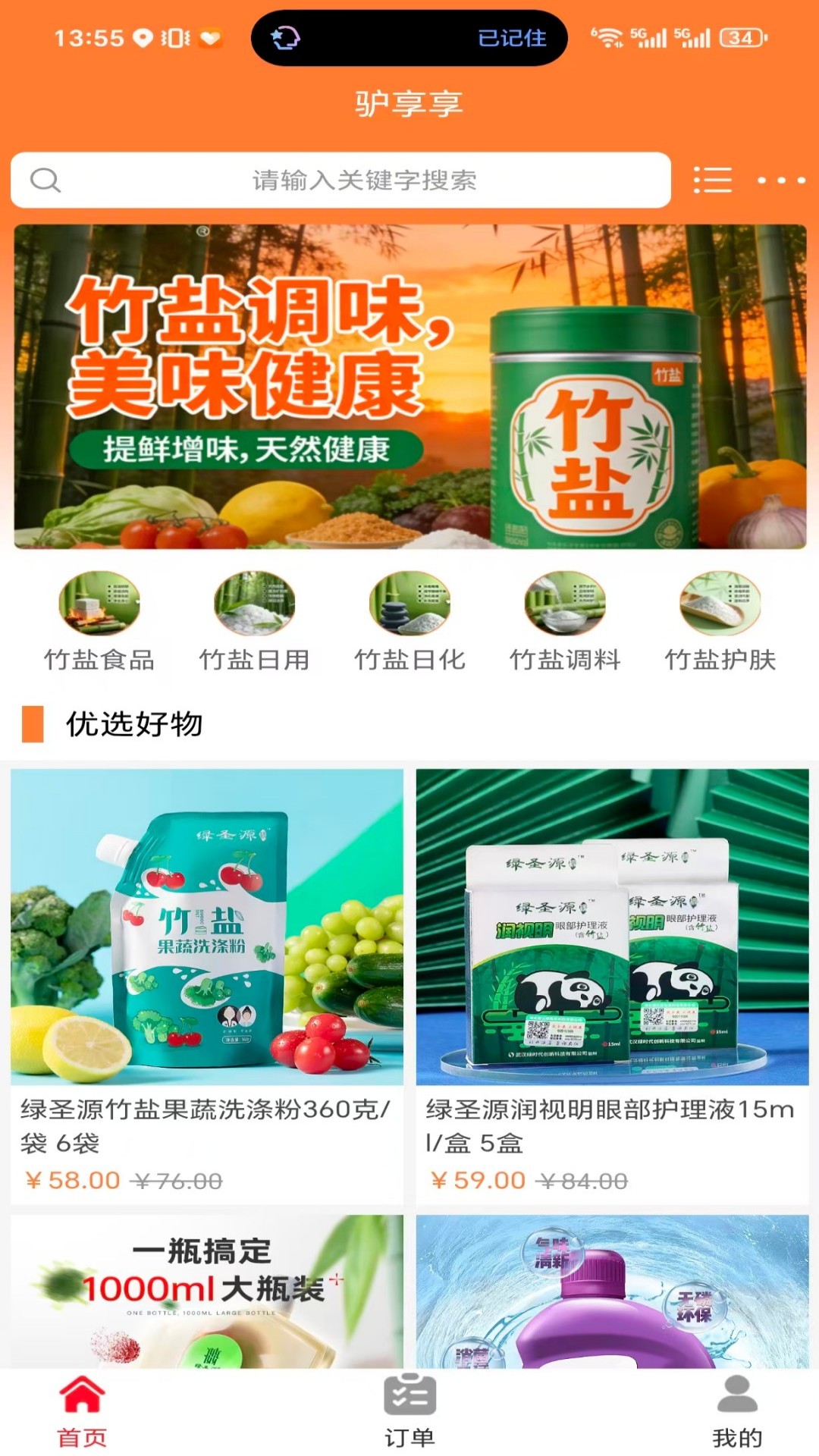Open 绿圣源竹盐果蔬洗涤粉 product card
819x1456 pixels.
pos(207,986)
